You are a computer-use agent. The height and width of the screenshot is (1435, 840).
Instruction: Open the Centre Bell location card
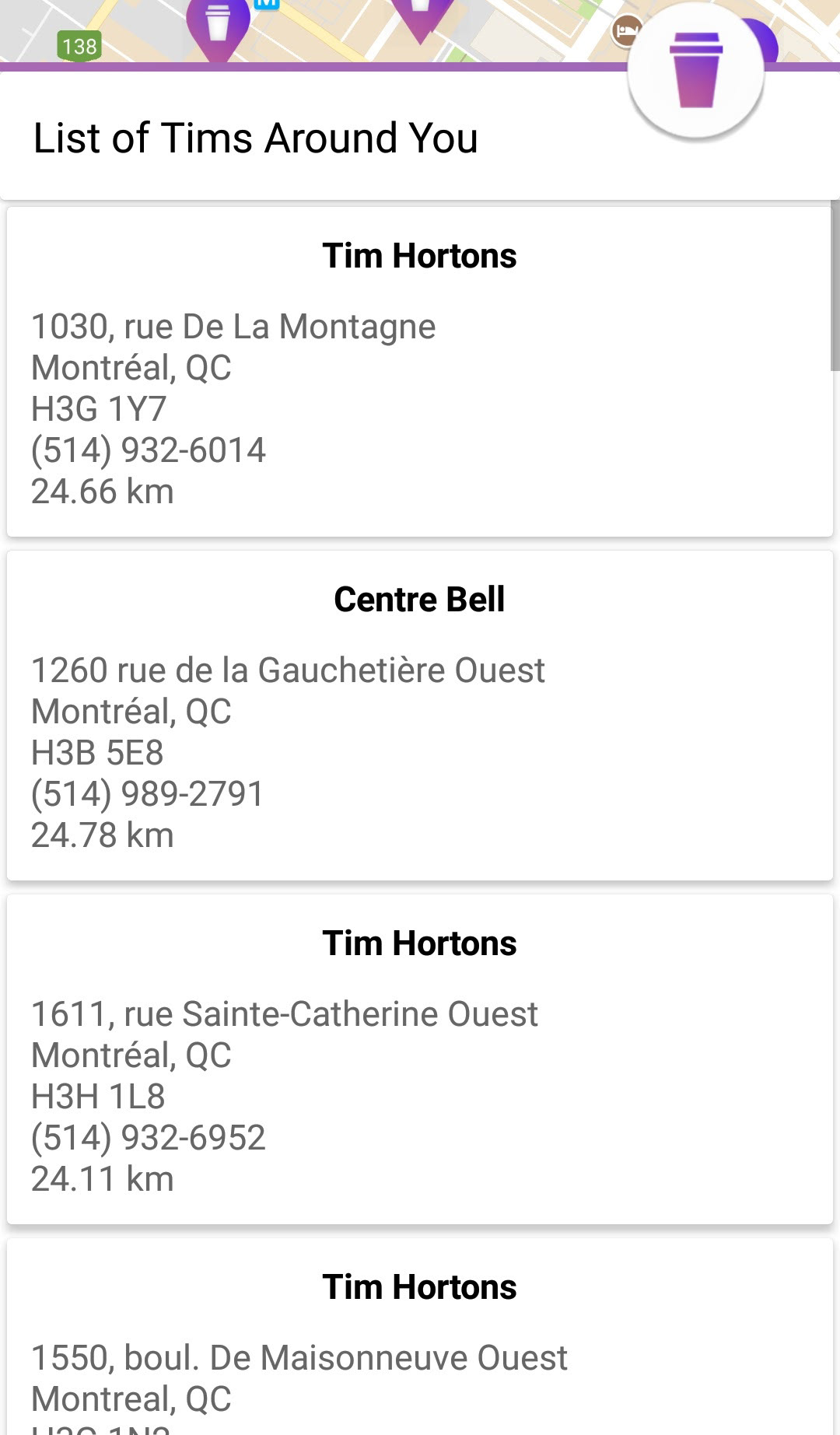420,716
